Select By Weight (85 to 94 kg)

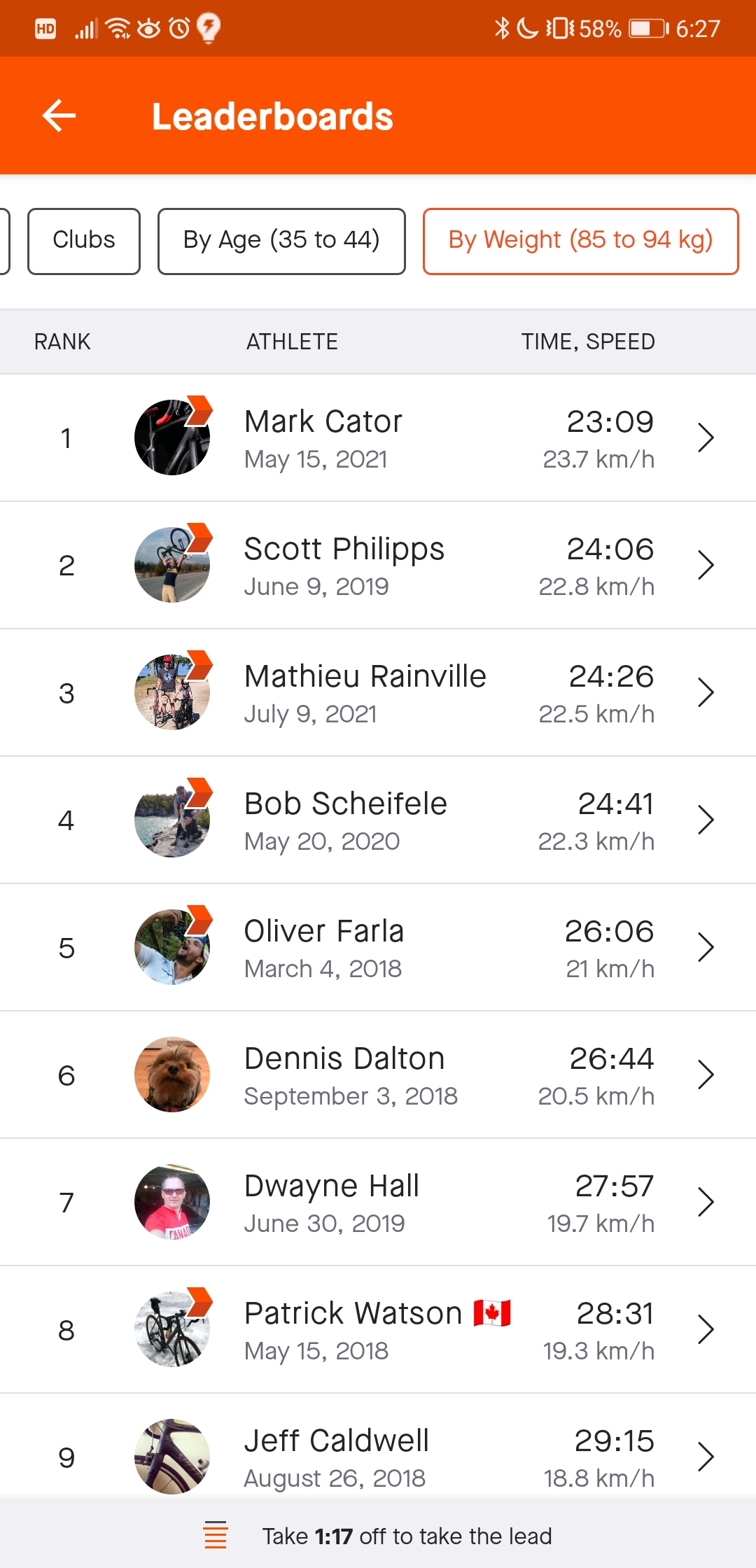(x=580, y=241)
